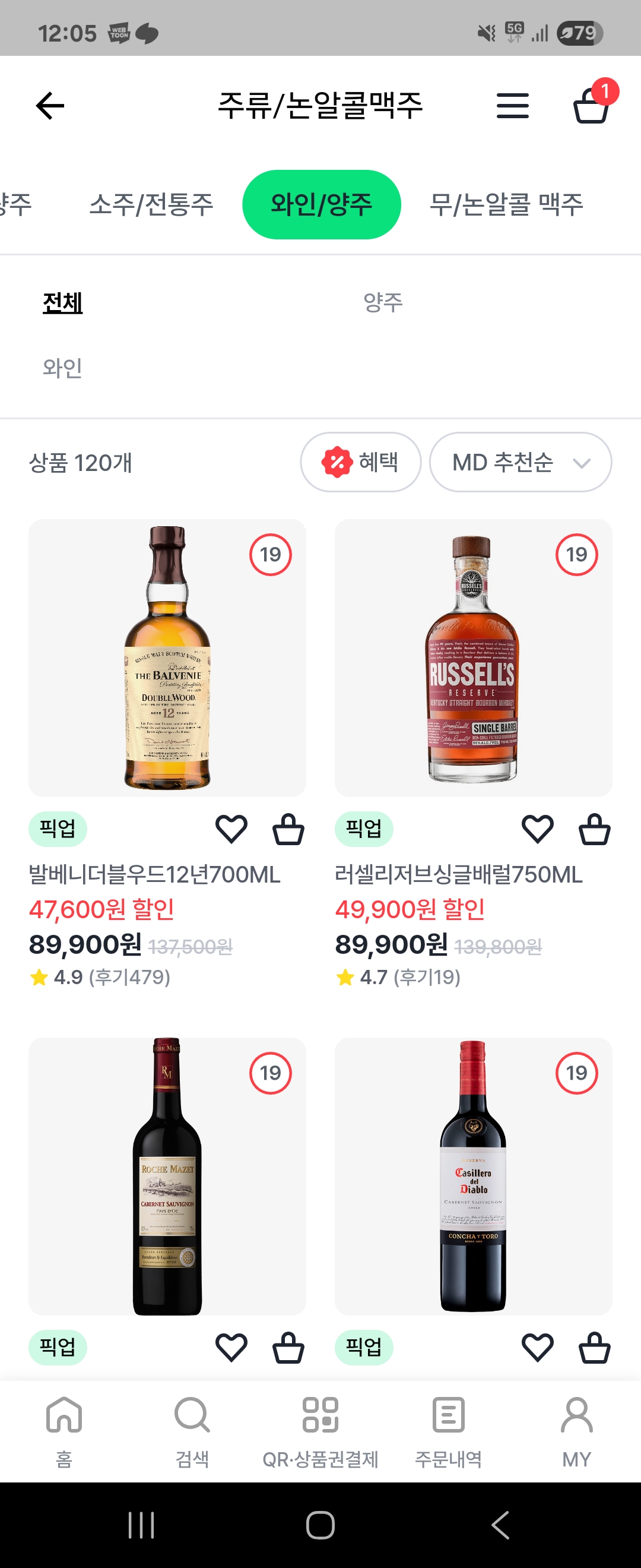Open the 러셀리저브싱글배럴750ML product
The image size is (641, 1568).
473,657
